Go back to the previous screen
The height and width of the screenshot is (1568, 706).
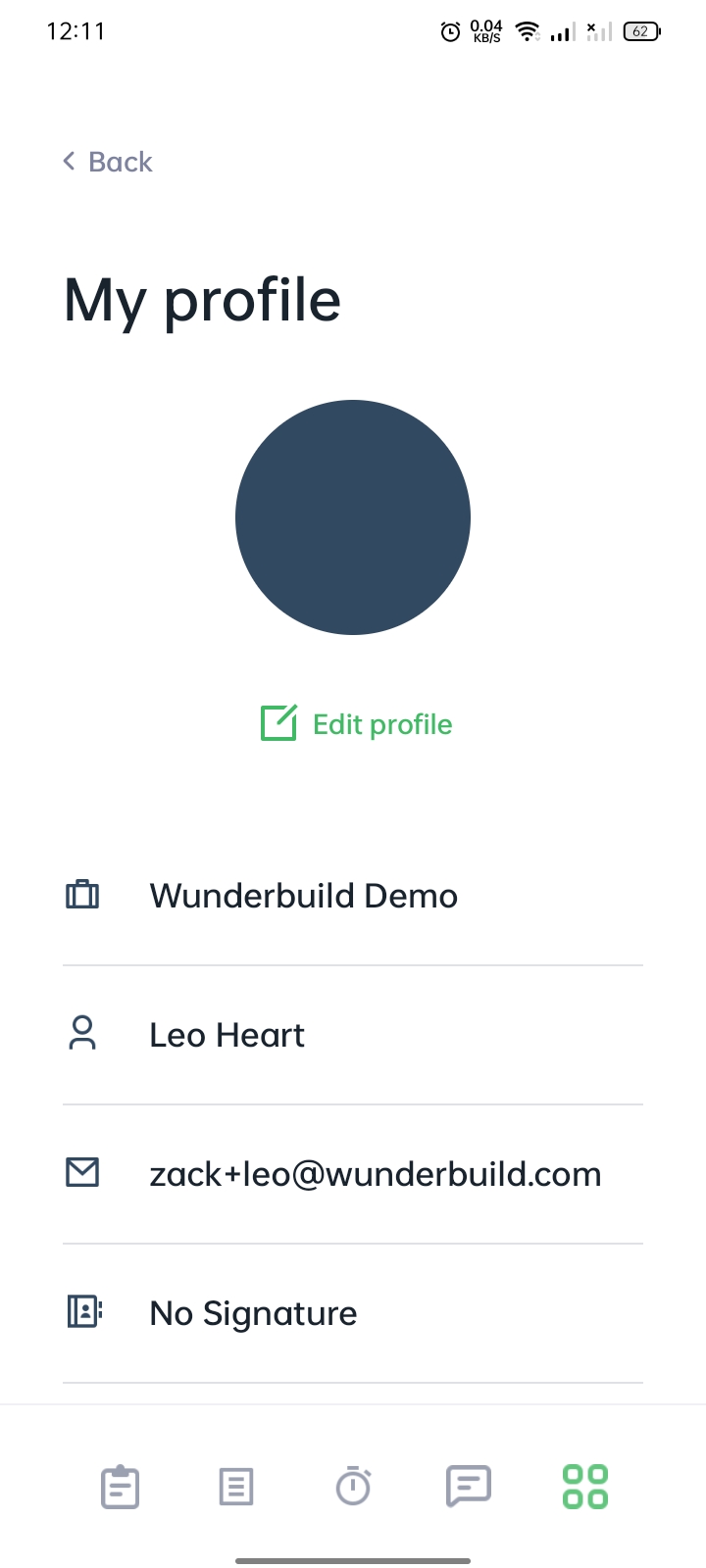108,162
